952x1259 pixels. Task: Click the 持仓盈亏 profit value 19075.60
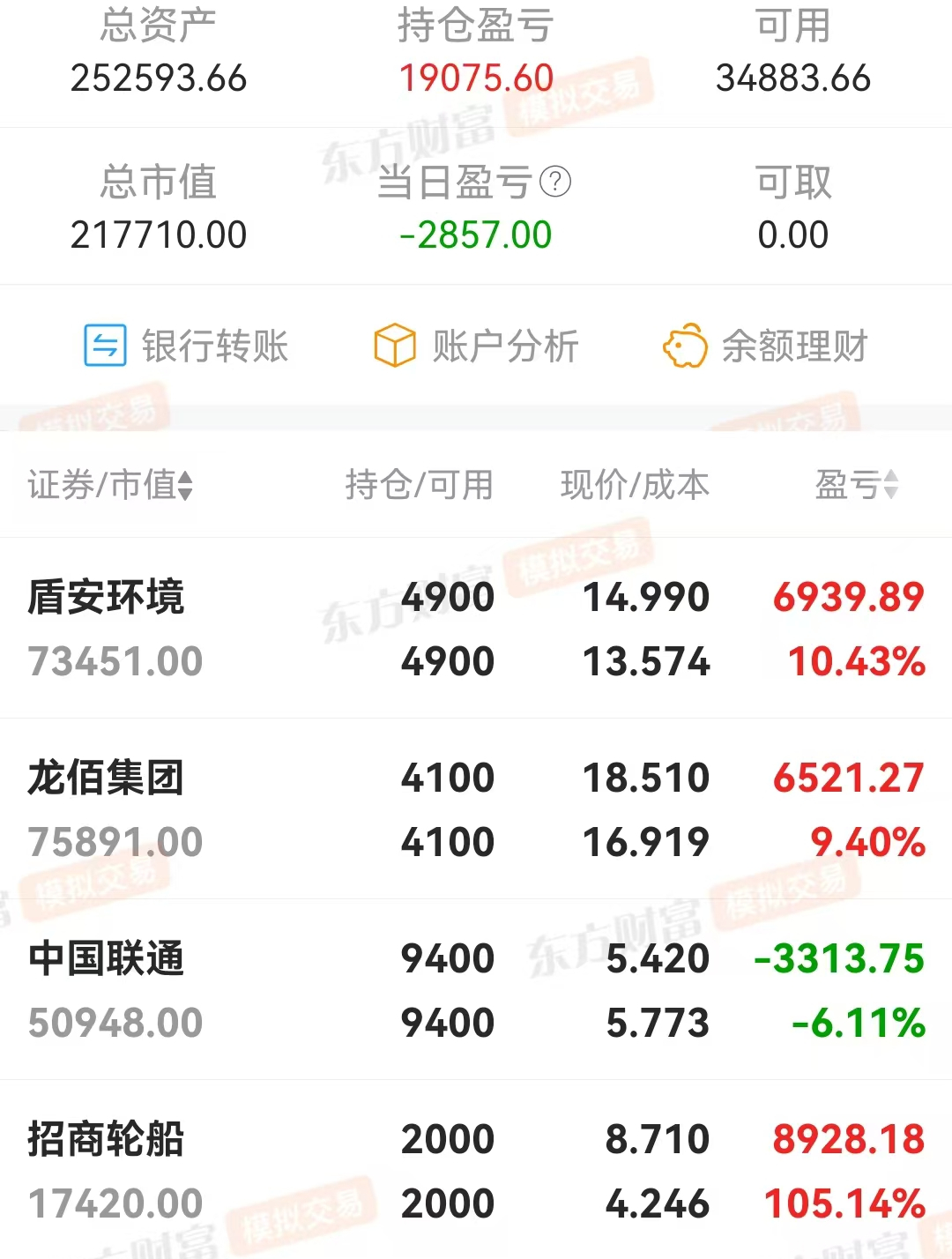[x=477, y=78]
